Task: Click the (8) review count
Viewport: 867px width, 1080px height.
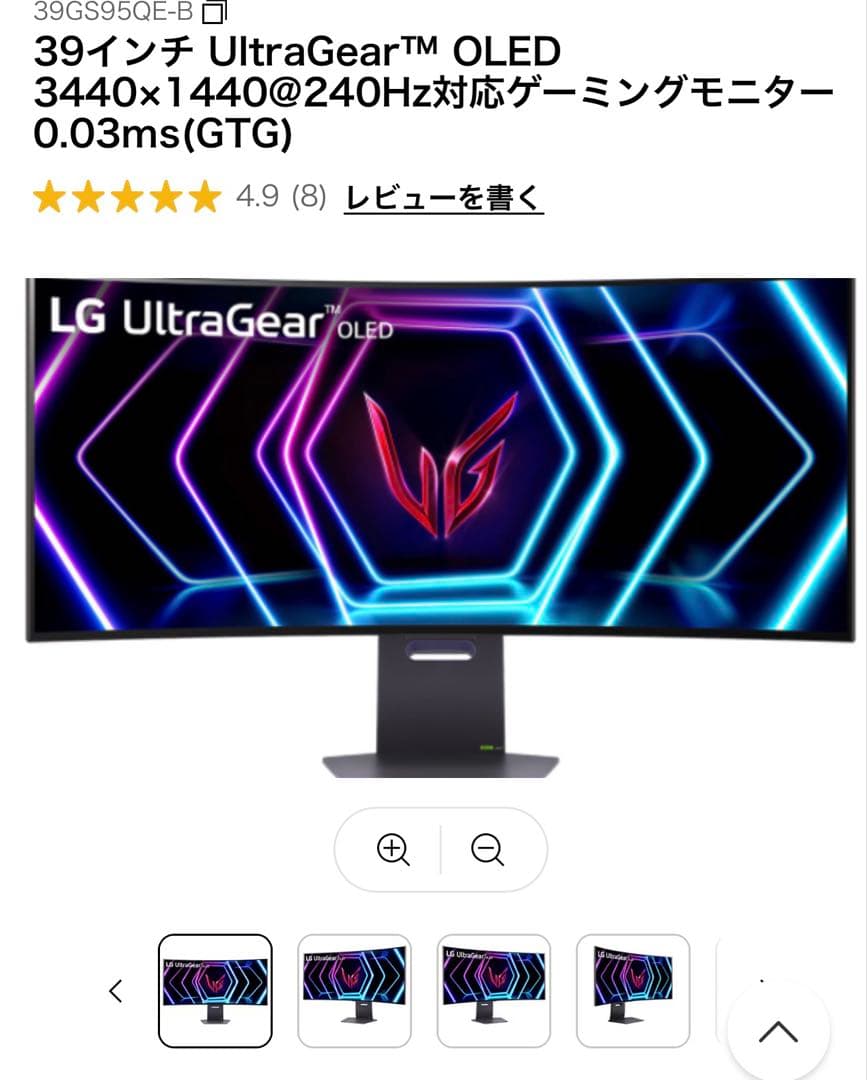Action: coord(310,198)
